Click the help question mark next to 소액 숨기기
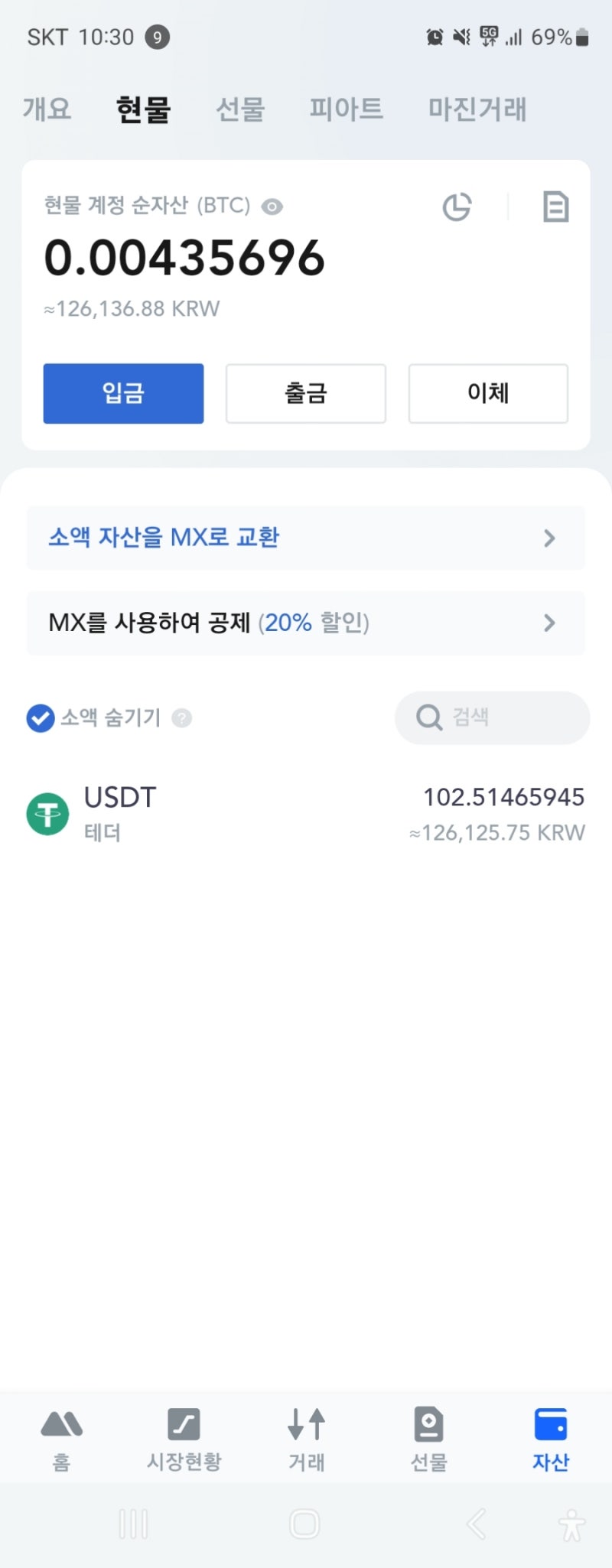 (x=181, y=717)
